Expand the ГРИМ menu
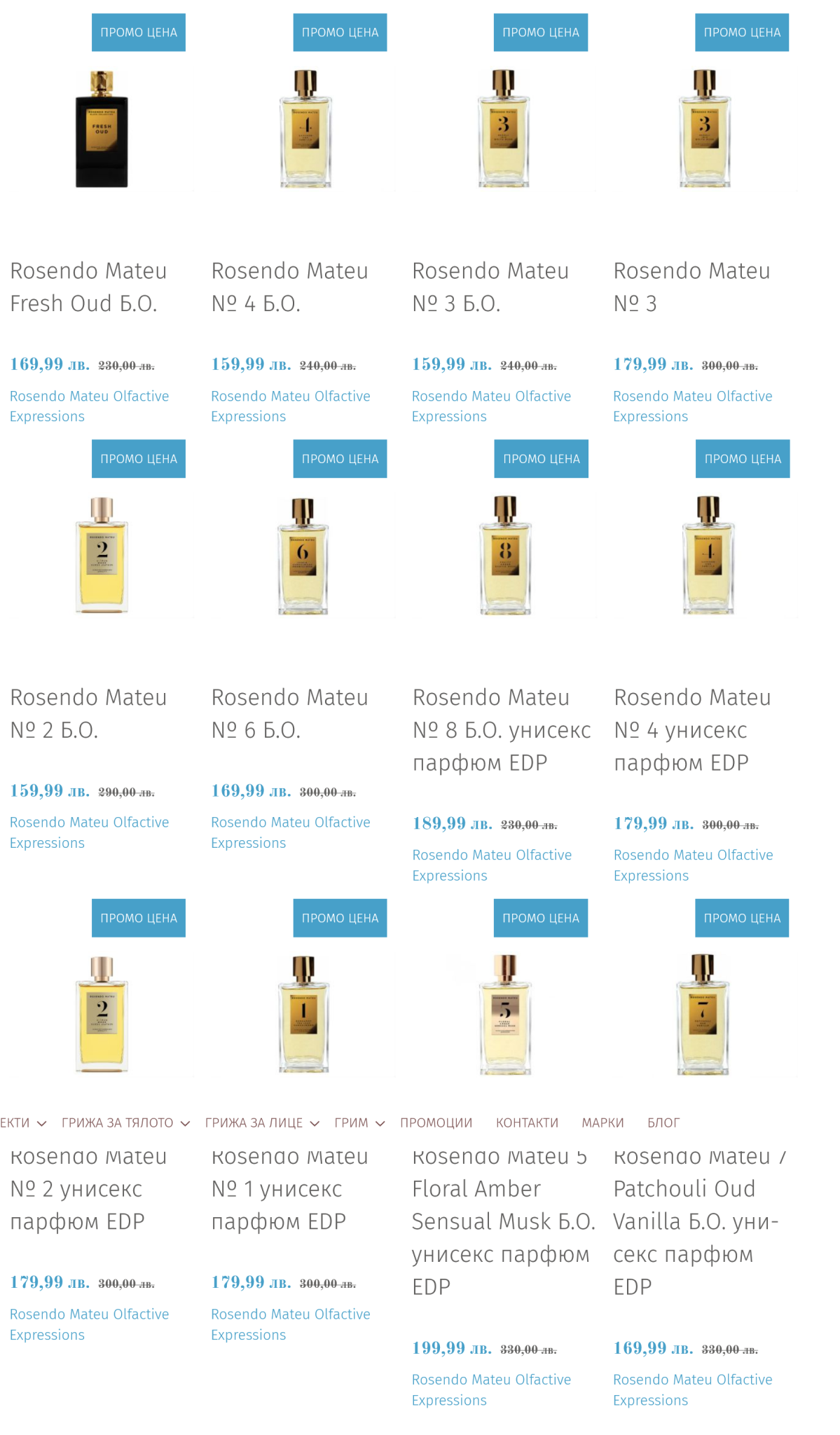The image size is (840, 1435). [x=359, y=1123]
